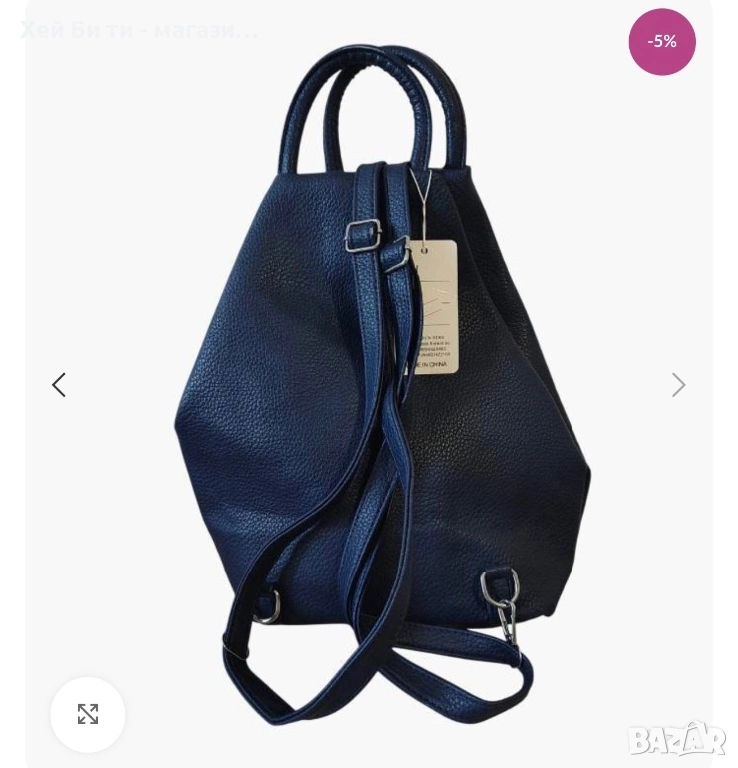Show the previous product photo

click(59, 385)
